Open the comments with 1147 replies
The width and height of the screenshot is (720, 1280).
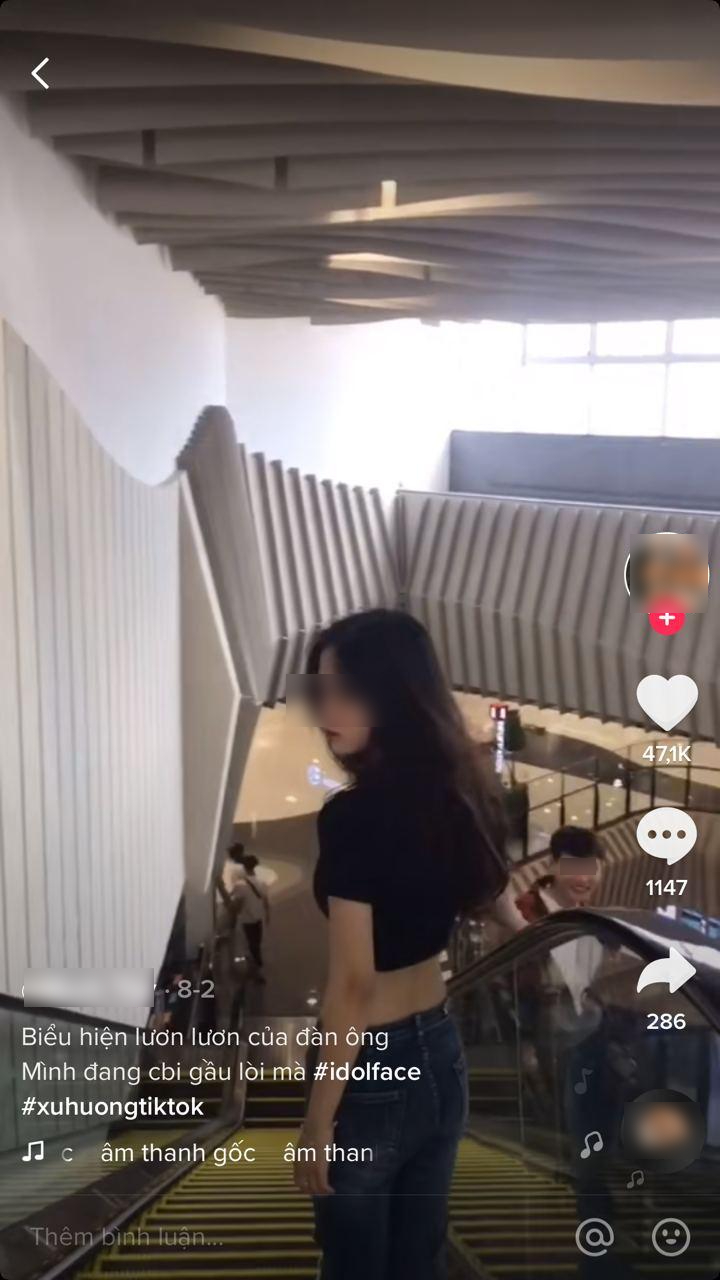click(x=667, y=837)
